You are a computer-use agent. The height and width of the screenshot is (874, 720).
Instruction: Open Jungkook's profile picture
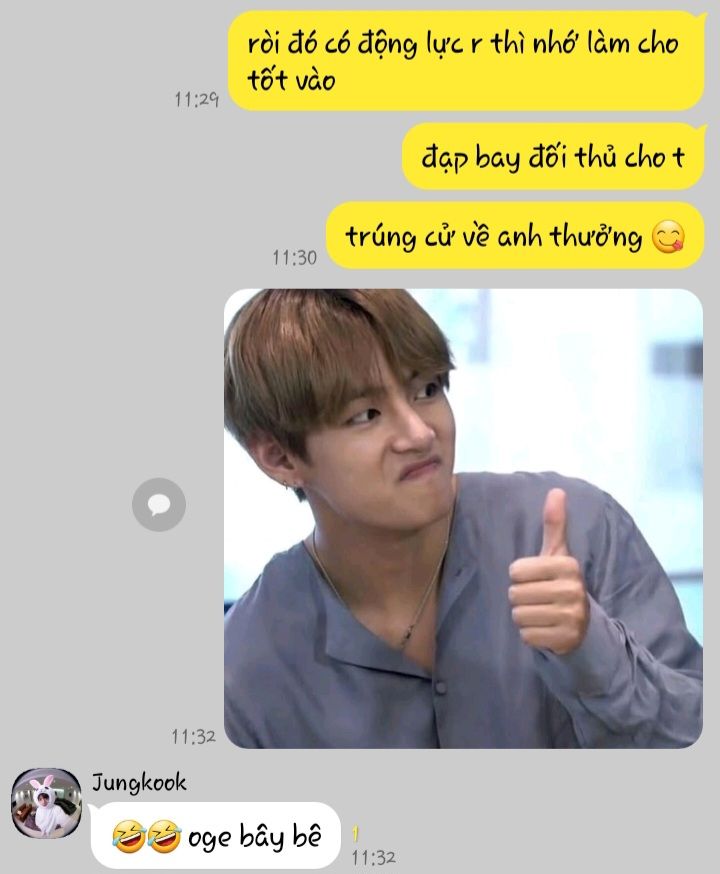pos(45,803)
